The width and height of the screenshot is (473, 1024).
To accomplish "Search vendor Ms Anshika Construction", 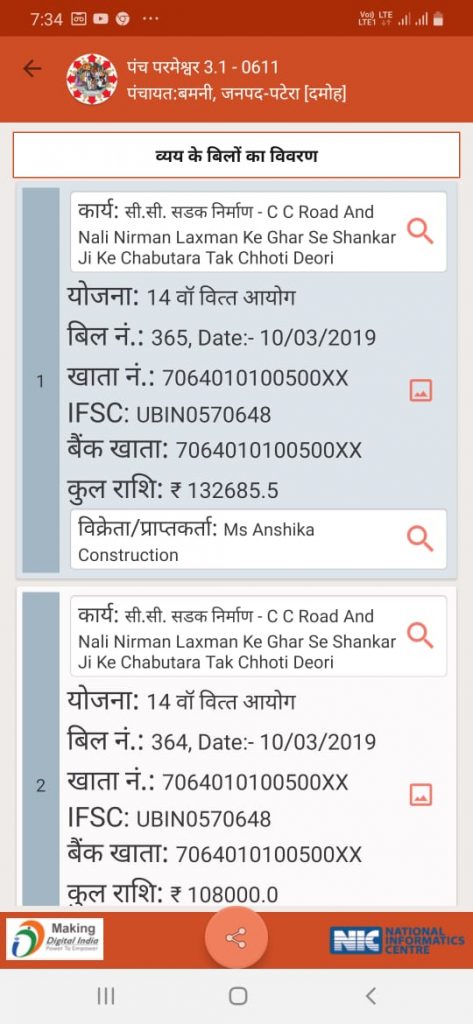I will pos(419,539).
